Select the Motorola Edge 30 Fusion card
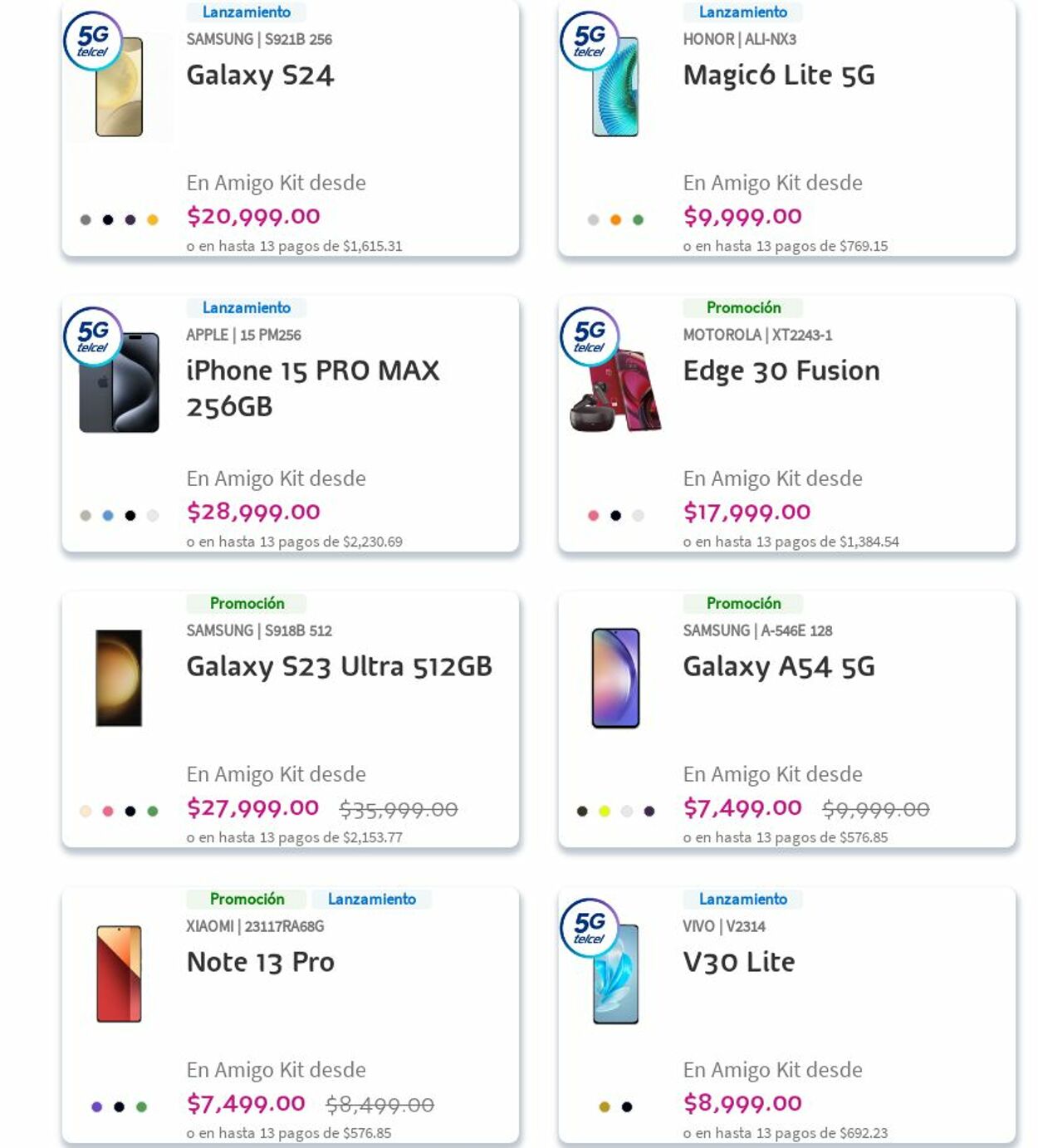The width and height of the screenshot is (1038, 1148). 781,371
